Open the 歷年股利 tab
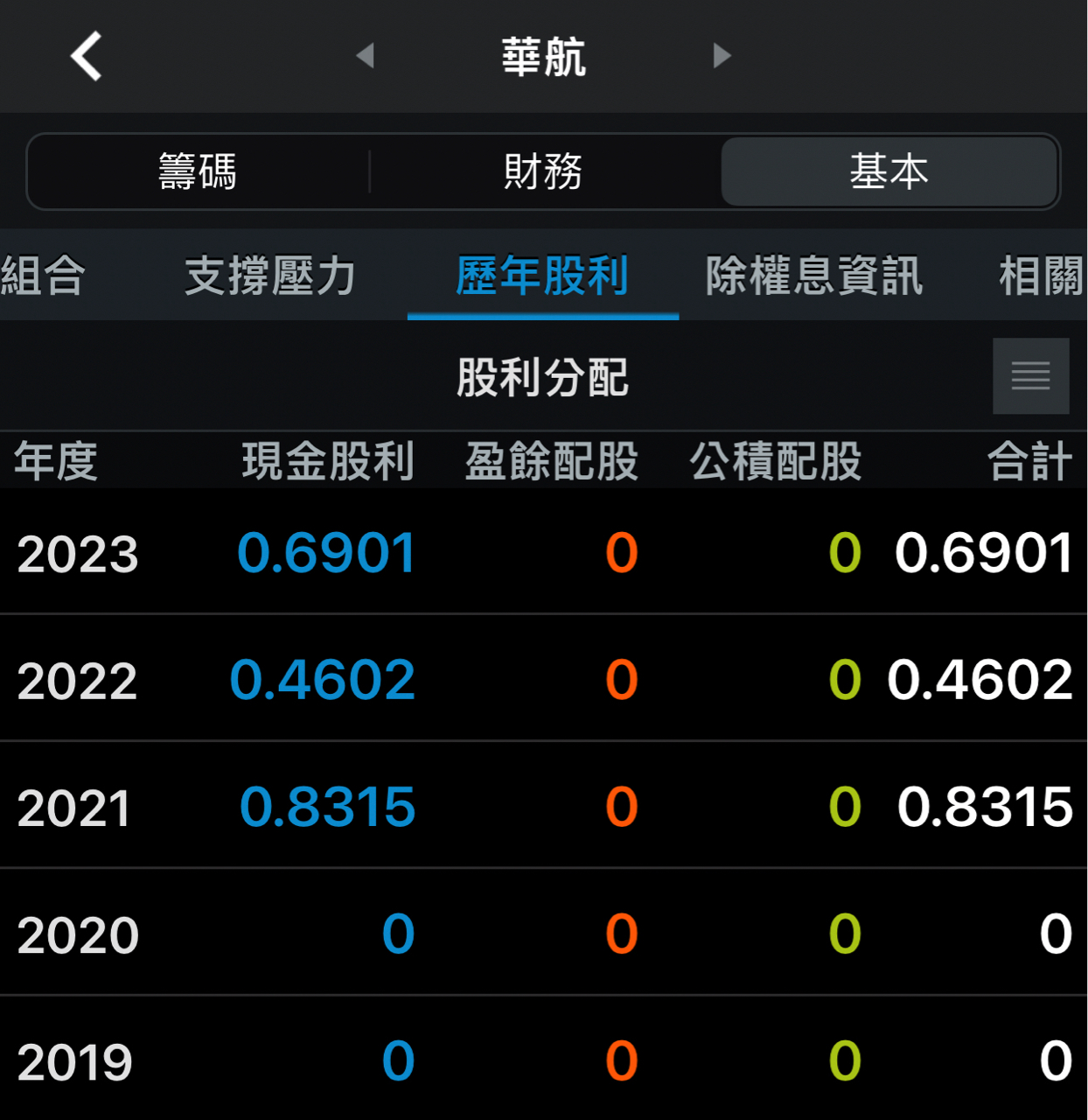Image resolution: width=1088 pixels, height=1120 pixels. 542,276
